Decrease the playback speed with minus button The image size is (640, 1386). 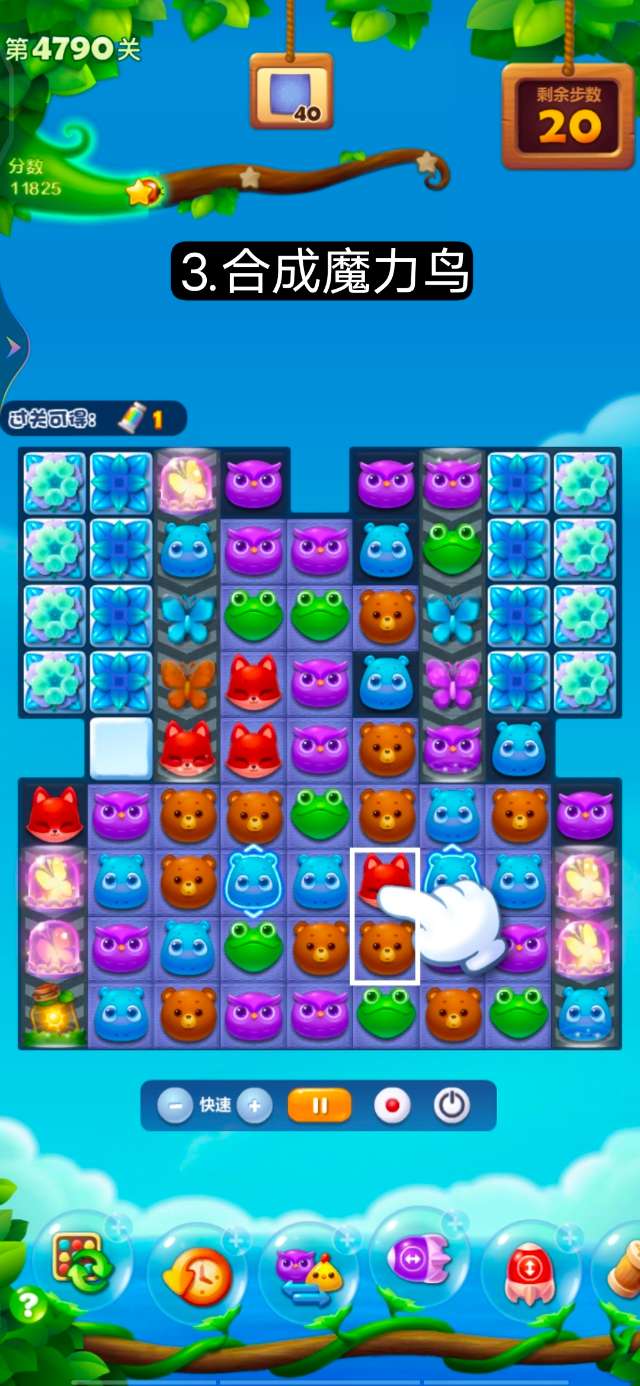click(x=175, y=1106)
